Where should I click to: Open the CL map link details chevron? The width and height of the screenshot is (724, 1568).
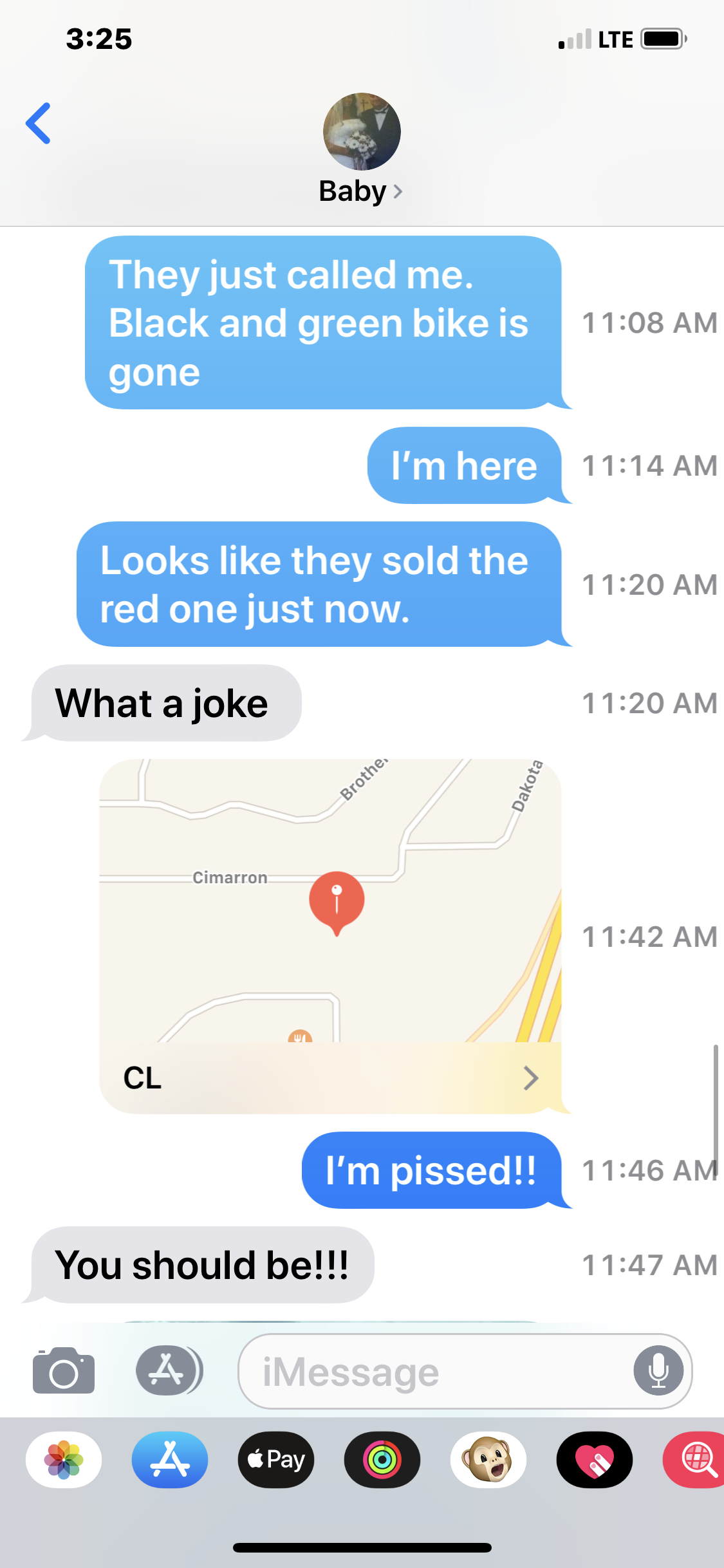(530, 1078)
